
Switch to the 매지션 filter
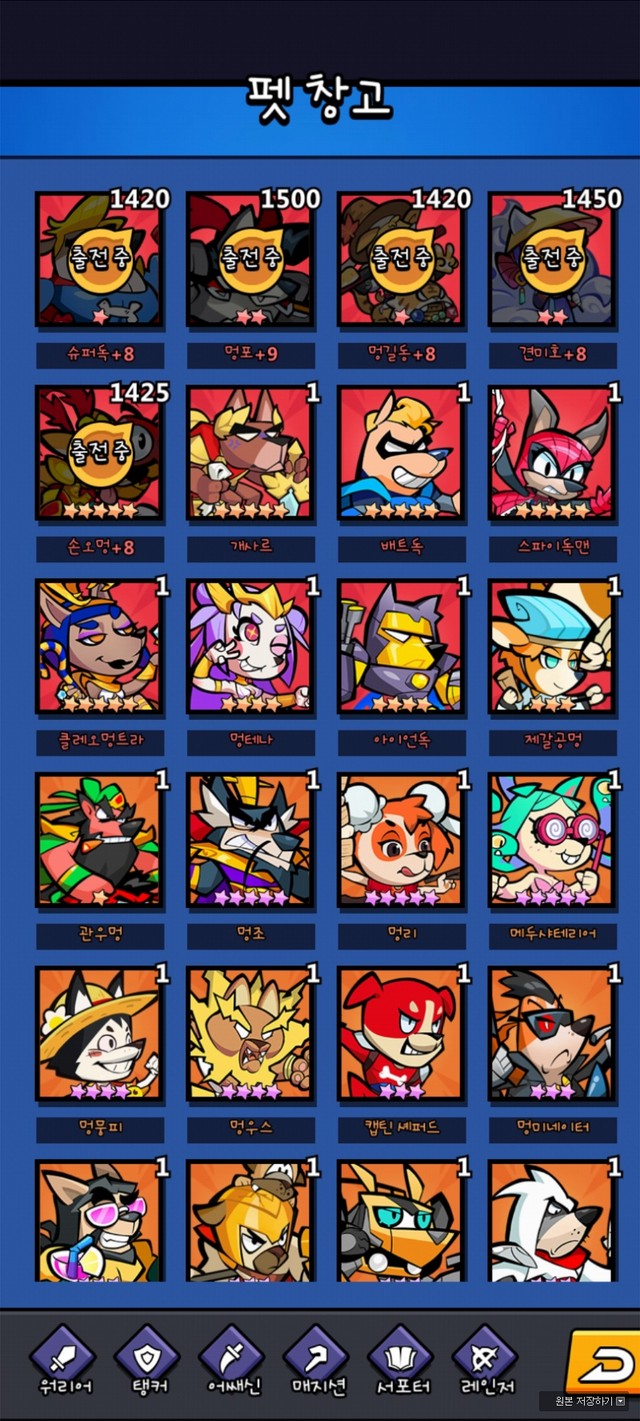[x=316, y=1366]
